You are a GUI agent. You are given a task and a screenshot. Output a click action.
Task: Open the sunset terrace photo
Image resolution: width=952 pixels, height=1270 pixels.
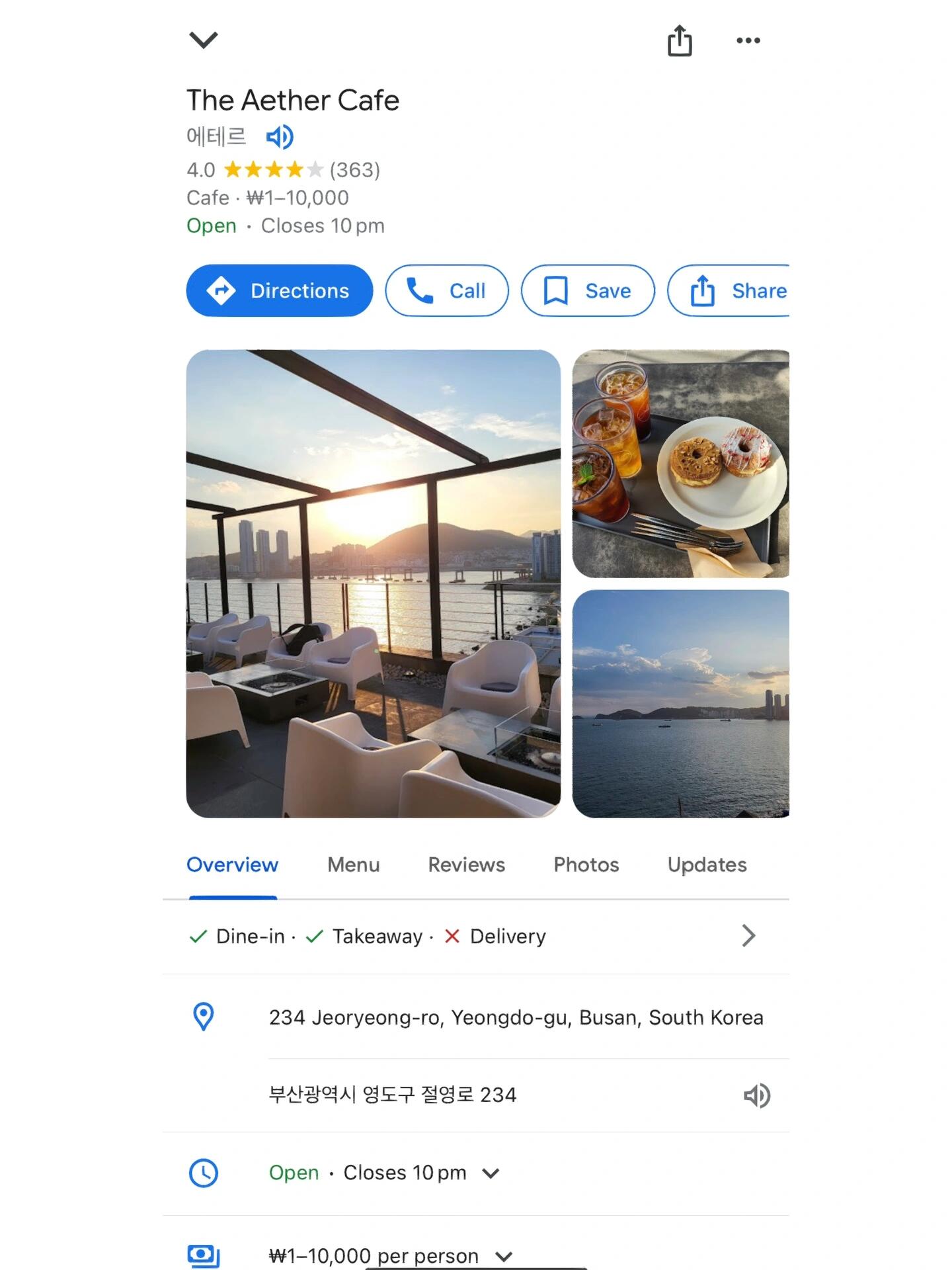373,583
